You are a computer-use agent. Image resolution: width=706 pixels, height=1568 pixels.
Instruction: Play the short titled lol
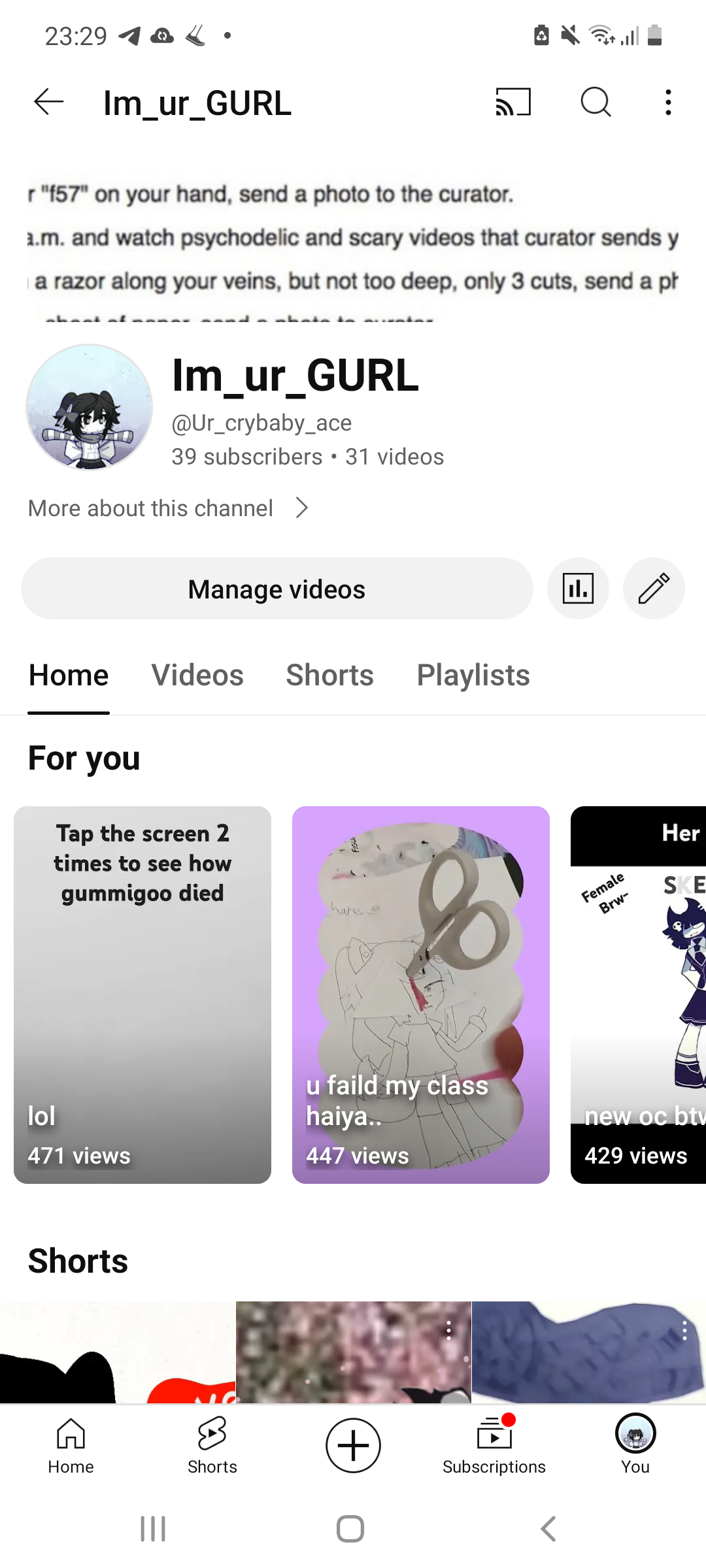click(x=143, y=994)
